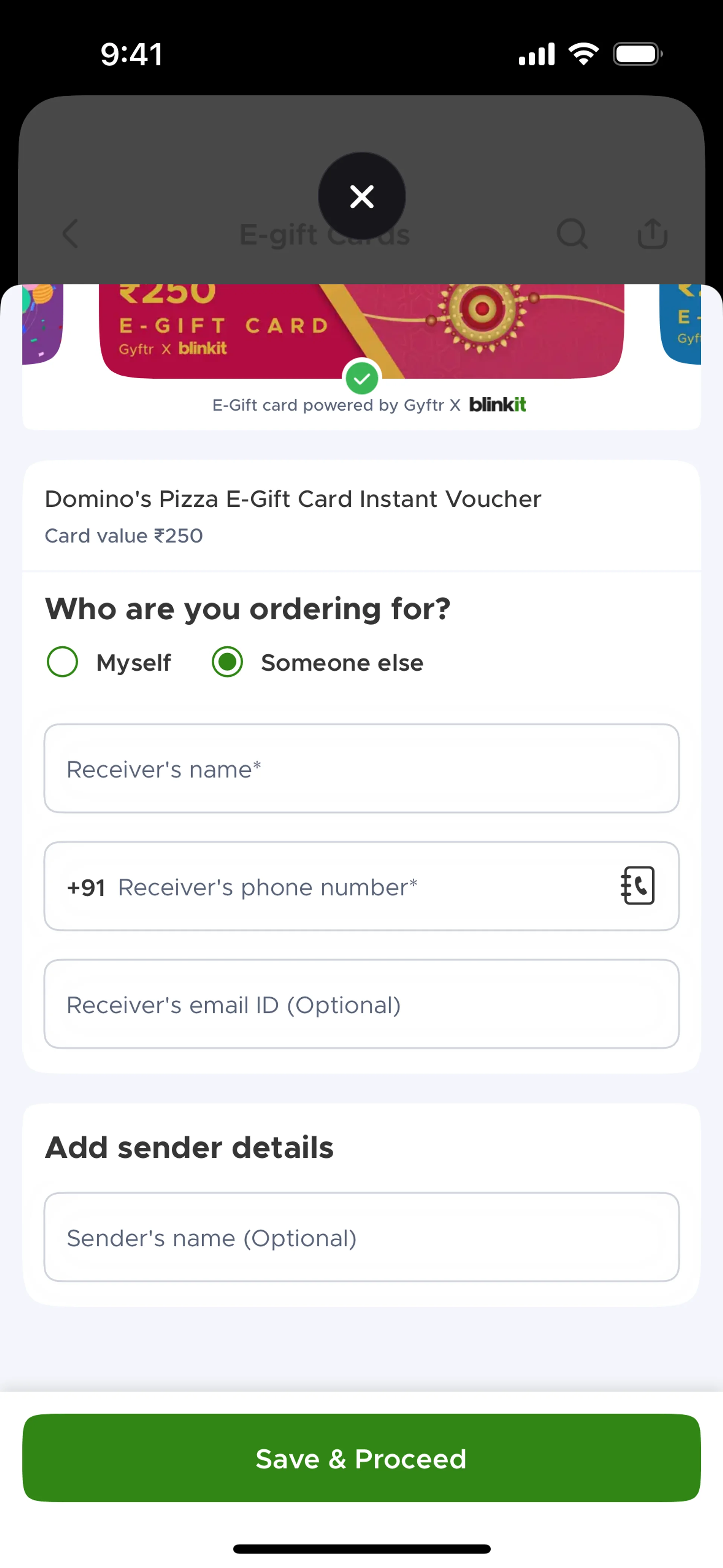
Task: Select the ₹250 red gift card design
Action: pos(361,329)
